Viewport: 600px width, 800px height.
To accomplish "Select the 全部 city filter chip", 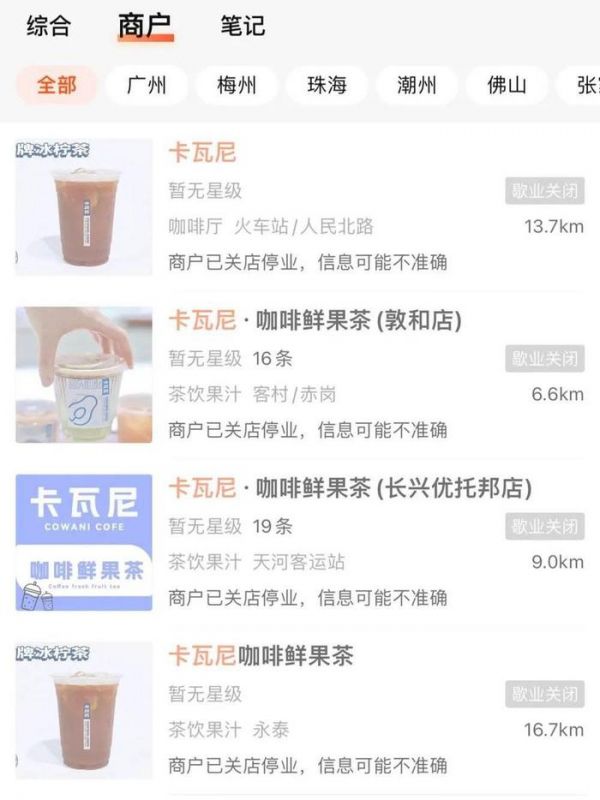I will [x=57, y=85].
